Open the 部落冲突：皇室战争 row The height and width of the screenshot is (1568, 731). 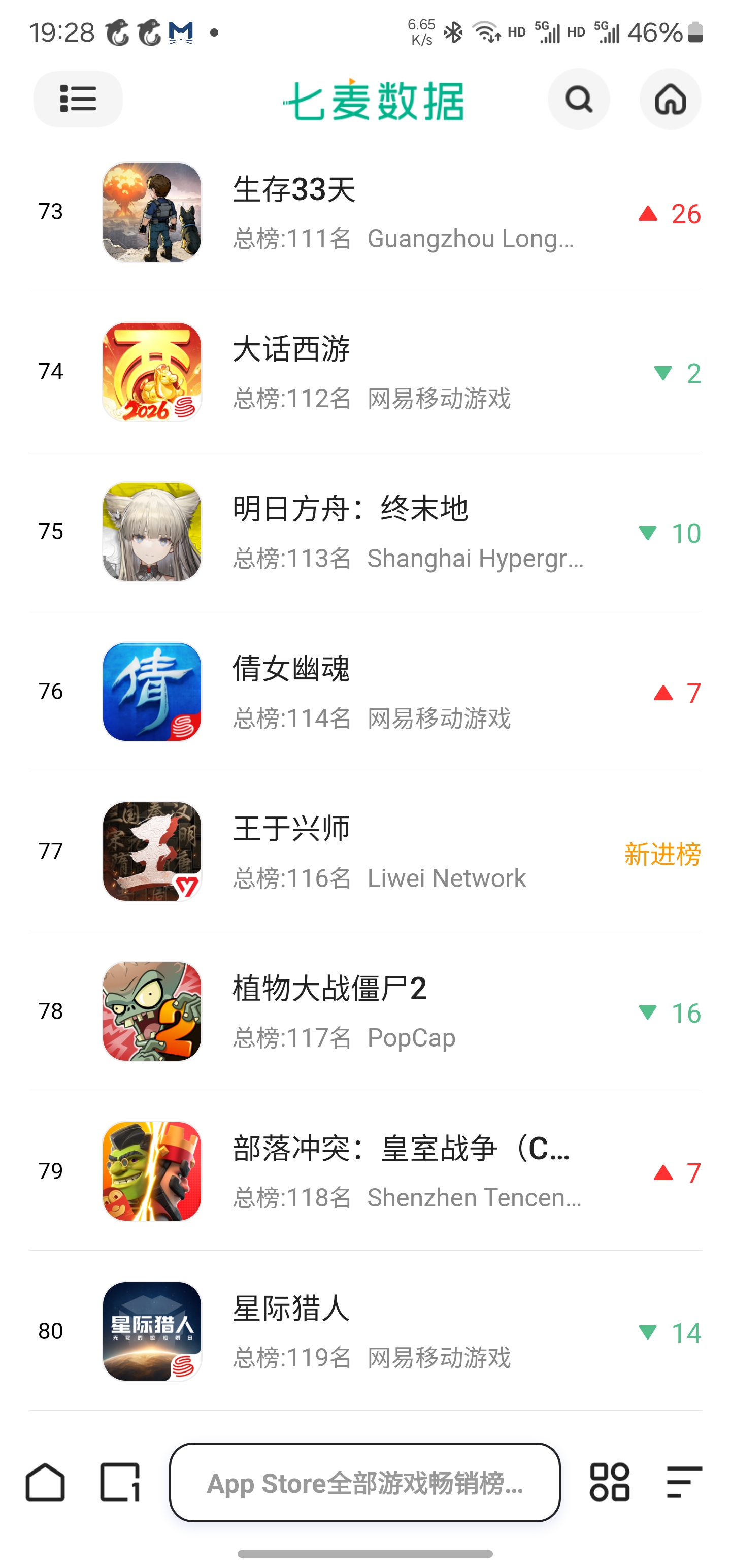click(x=365, y=1172)
